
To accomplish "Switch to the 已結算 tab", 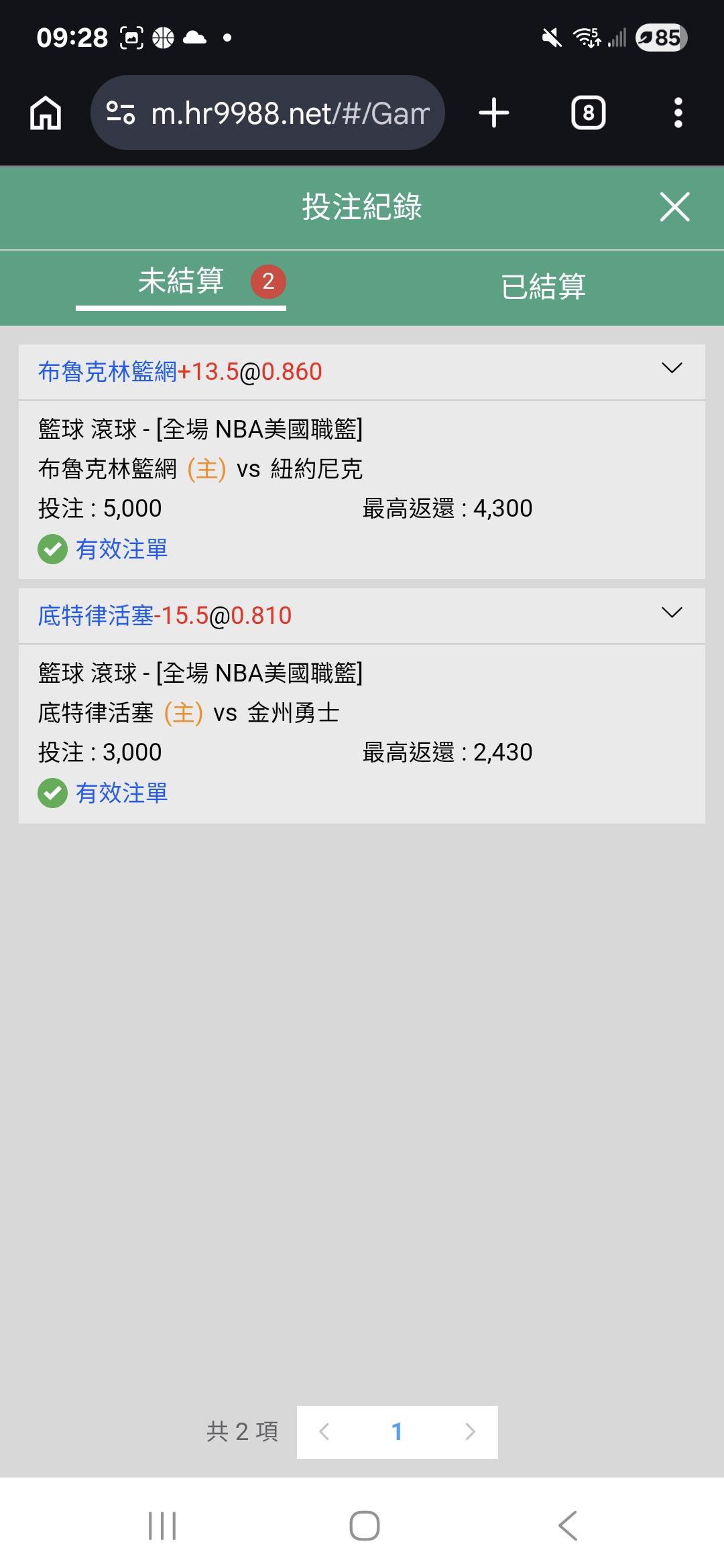I will [x=543, y=286].
